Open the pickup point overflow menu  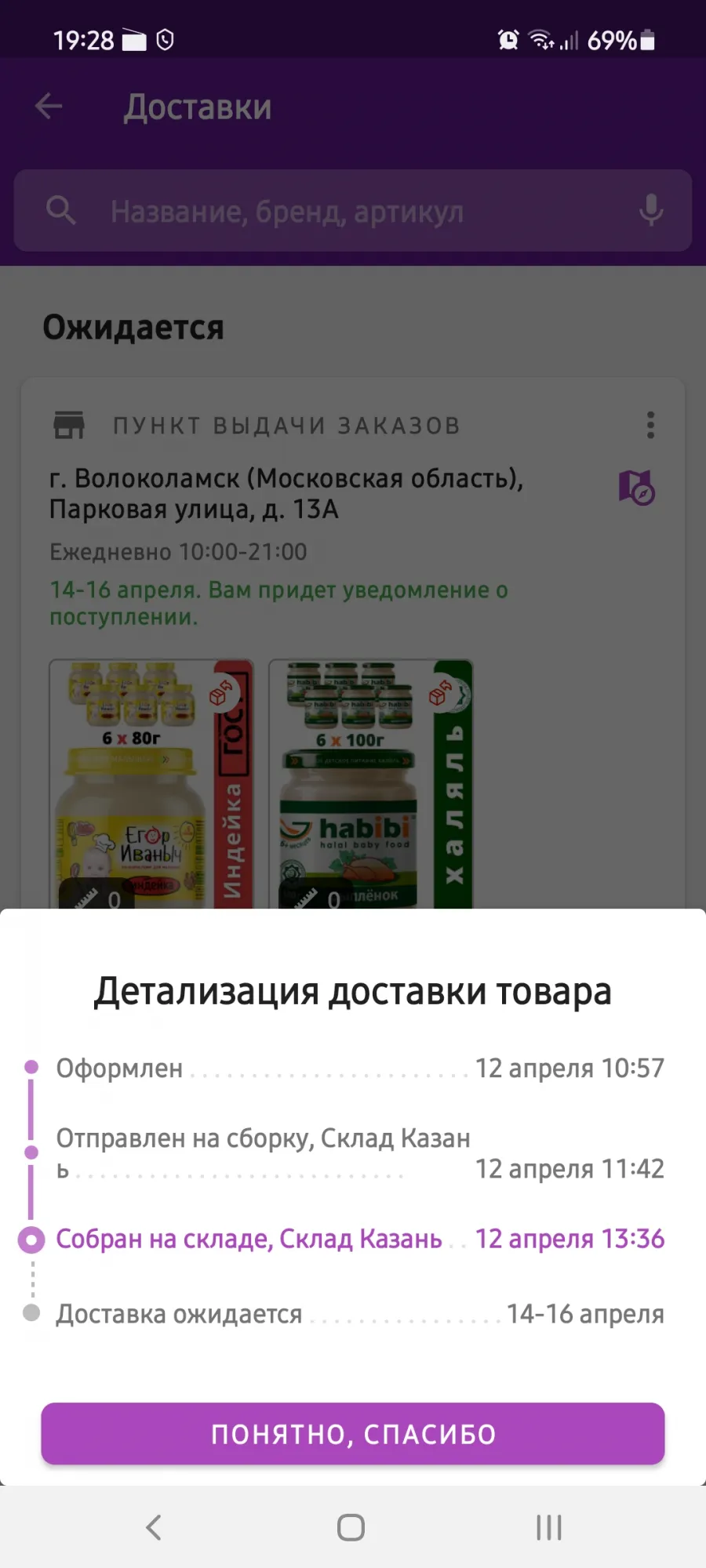pos(650,425)
